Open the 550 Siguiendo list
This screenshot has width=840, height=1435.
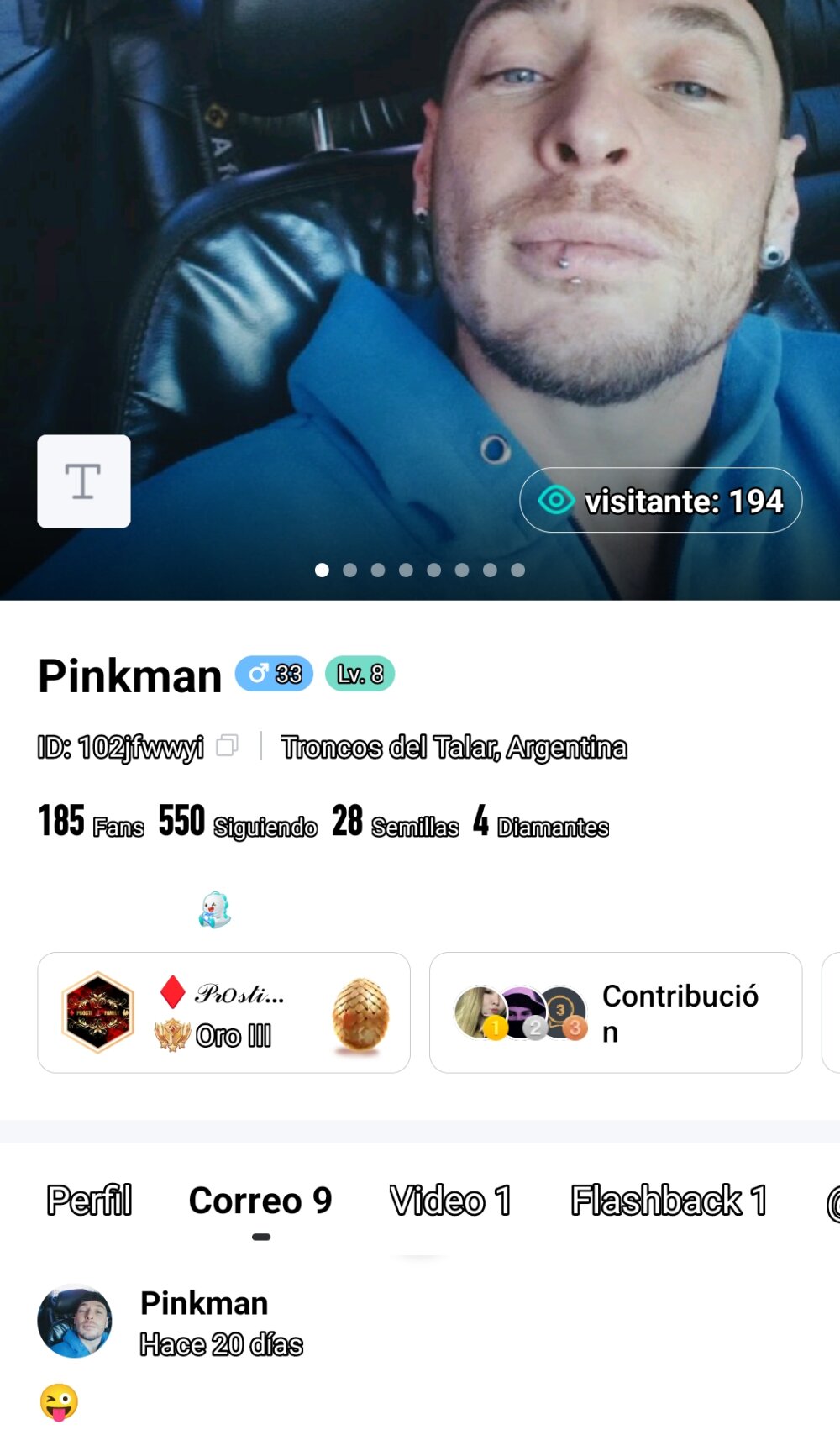click(x=238, y=823)
